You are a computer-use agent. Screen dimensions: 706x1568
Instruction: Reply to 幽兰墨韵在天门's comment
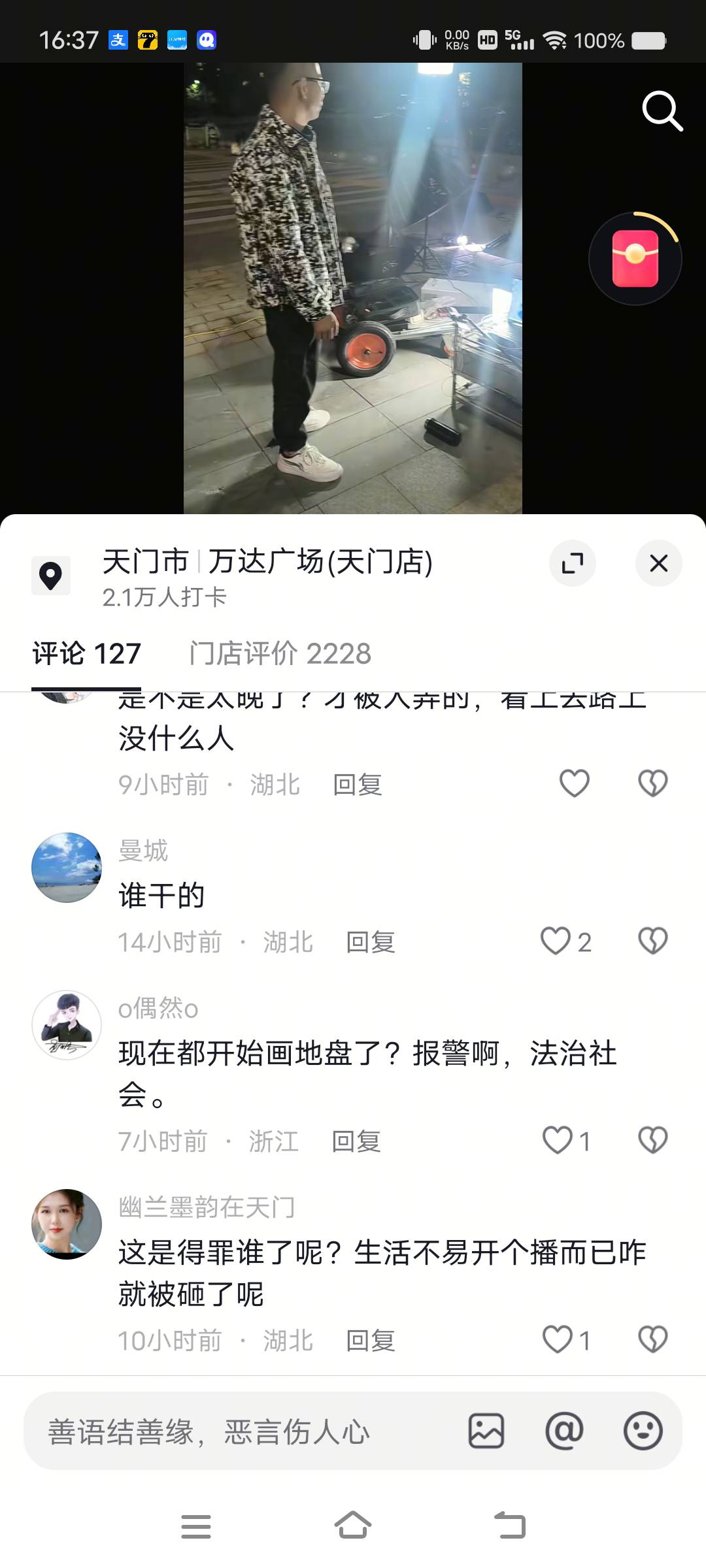371,1341
